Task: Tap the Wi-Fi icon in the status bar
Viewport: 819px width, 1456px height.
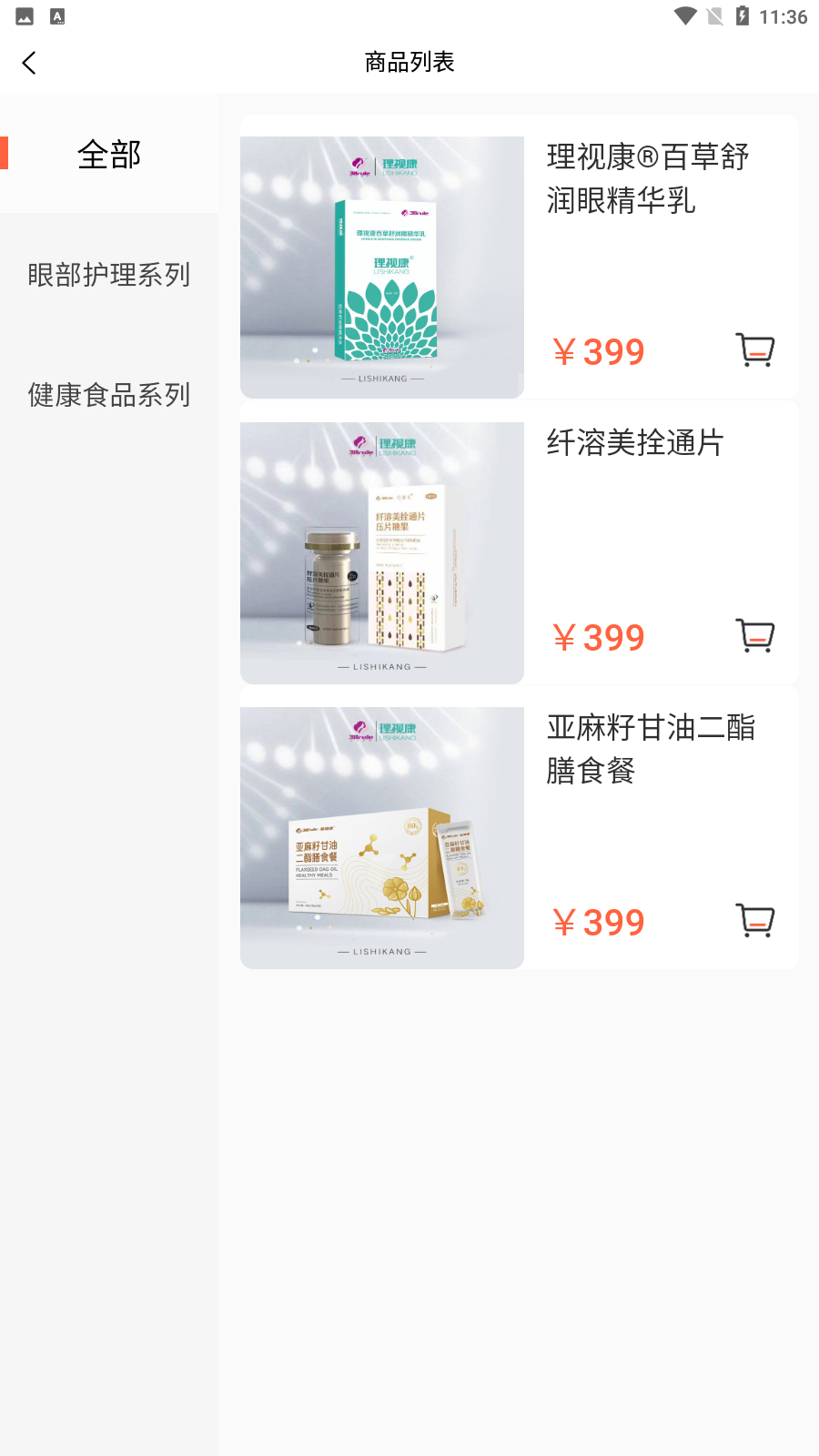Action: point(682,15)
